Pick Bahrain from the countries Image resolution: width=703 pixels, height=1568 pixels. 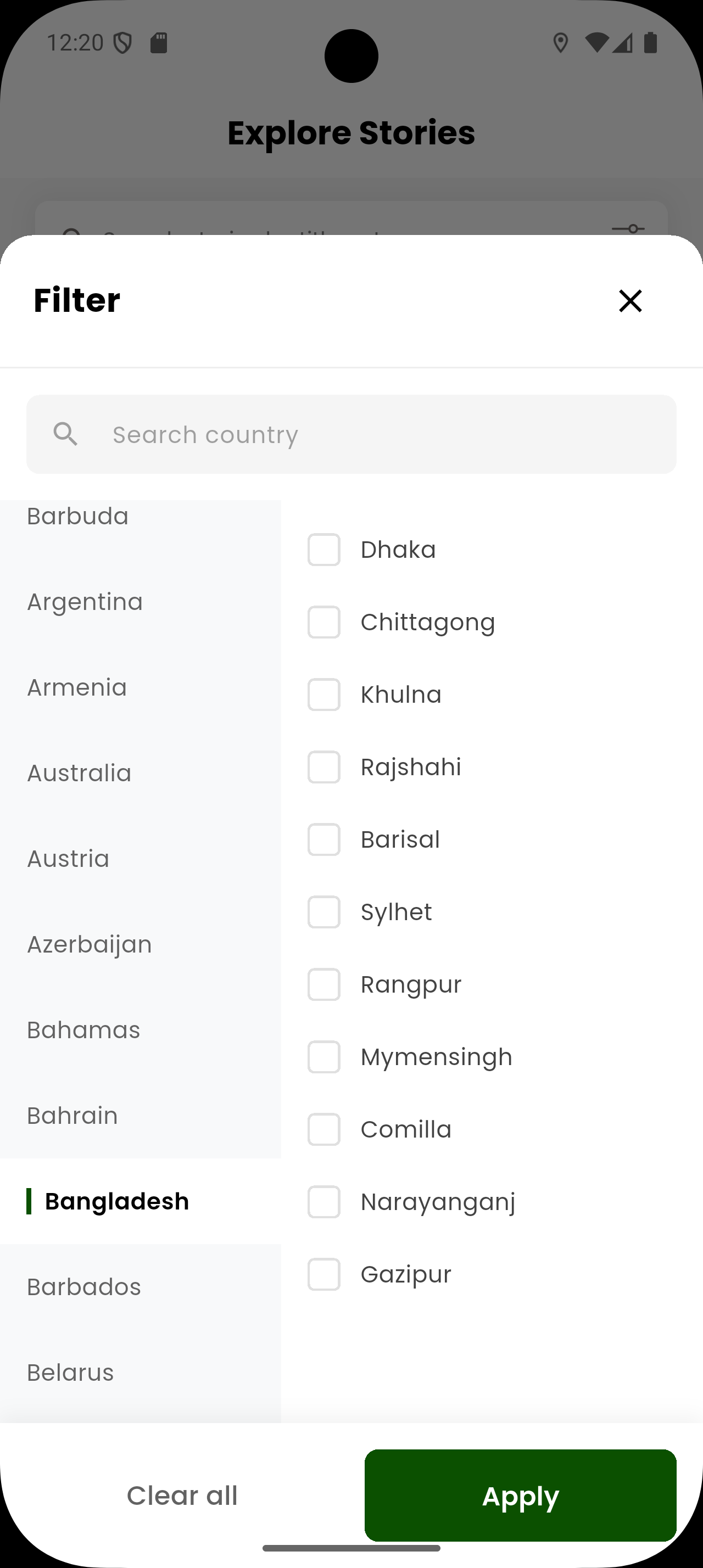[72, 1116]
